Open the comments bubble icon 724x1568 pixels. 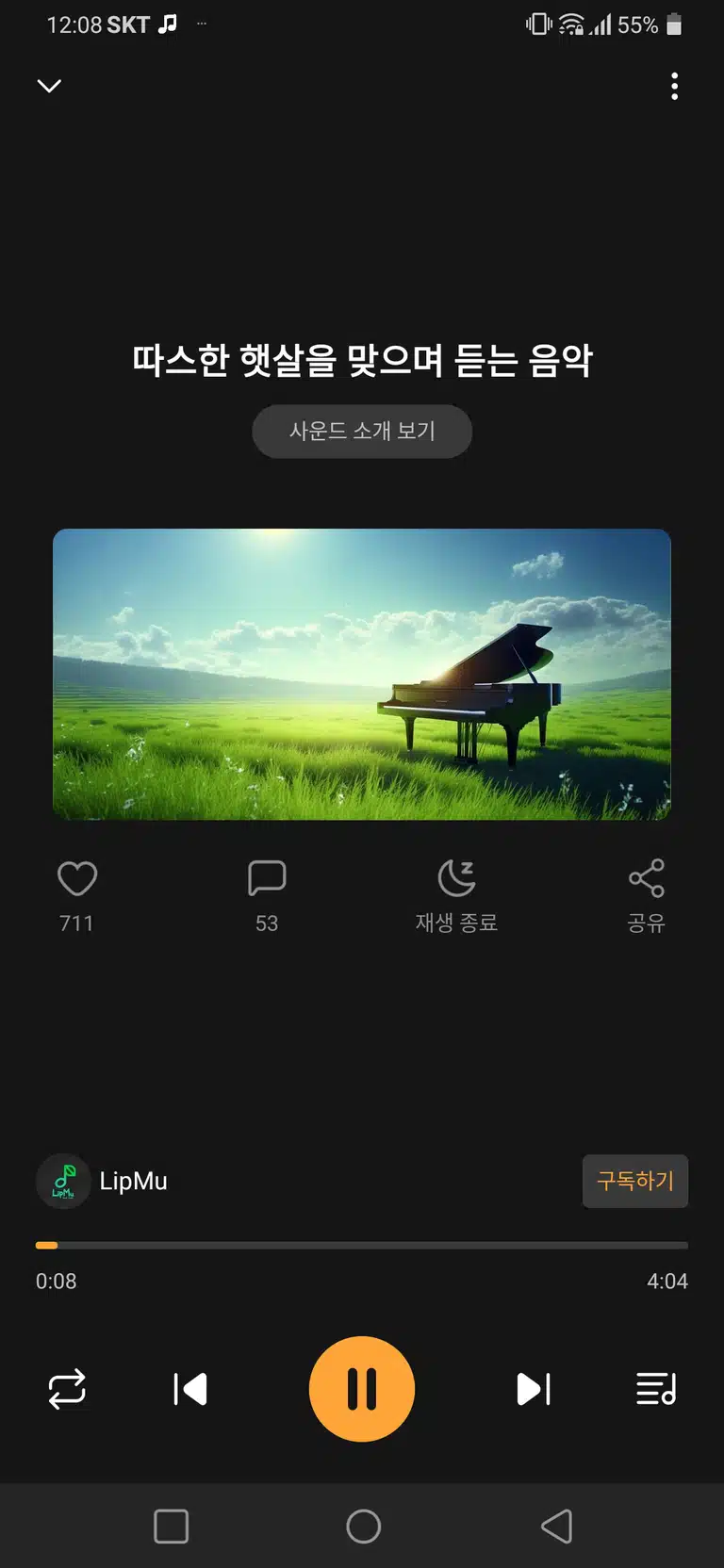267,878
